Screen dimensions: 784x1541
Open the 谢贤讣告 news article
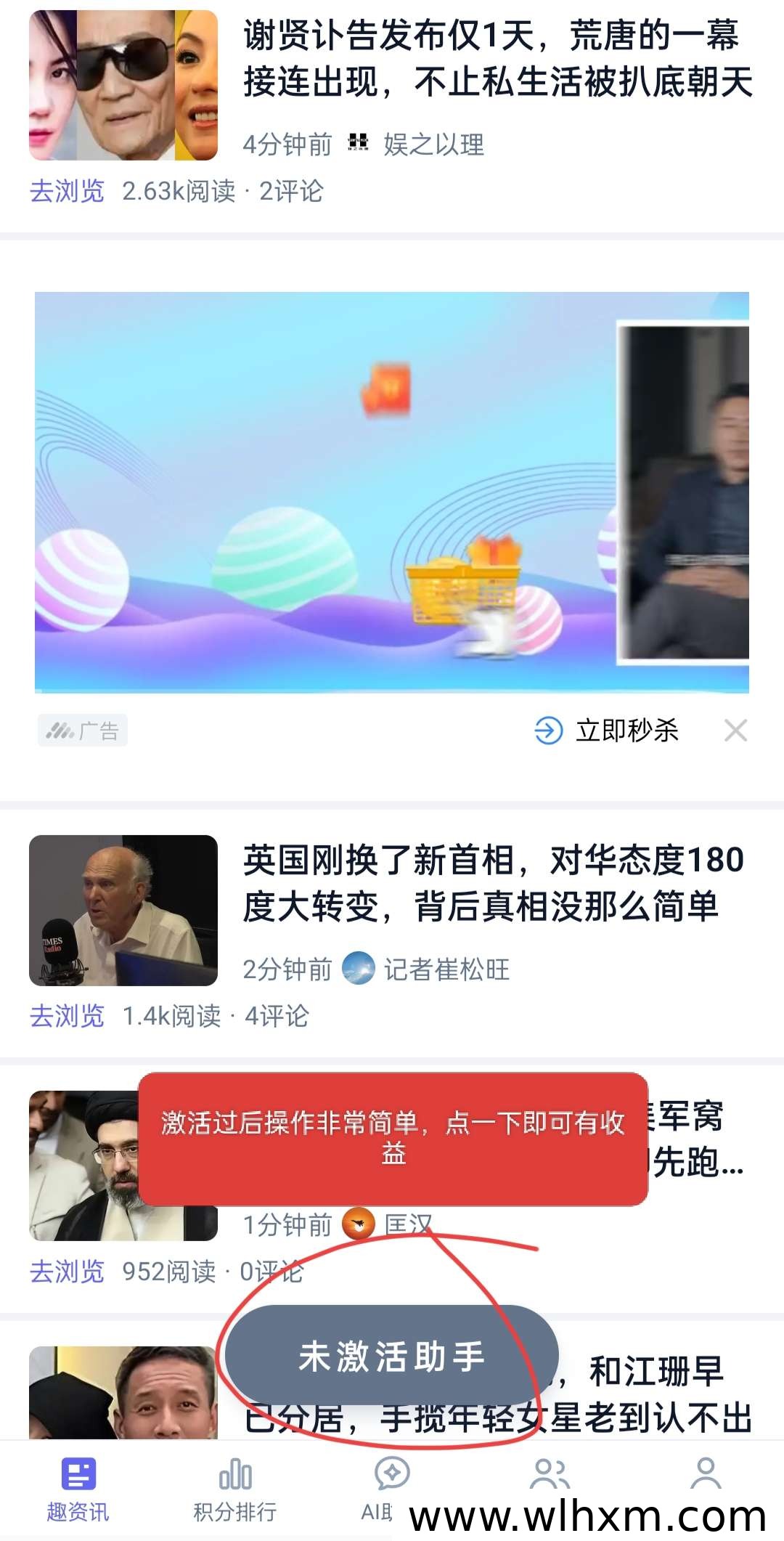click(498, 58)
